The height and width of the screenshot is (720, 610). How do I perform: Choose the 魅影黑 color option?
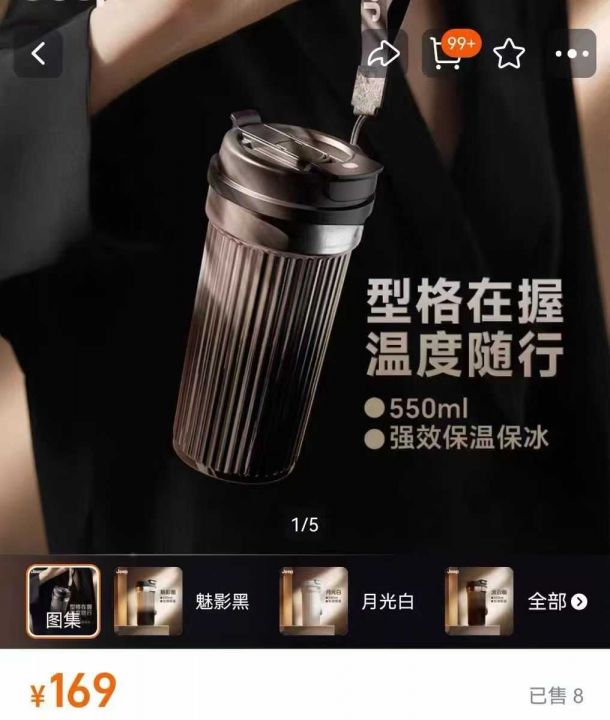pos(182,601)
